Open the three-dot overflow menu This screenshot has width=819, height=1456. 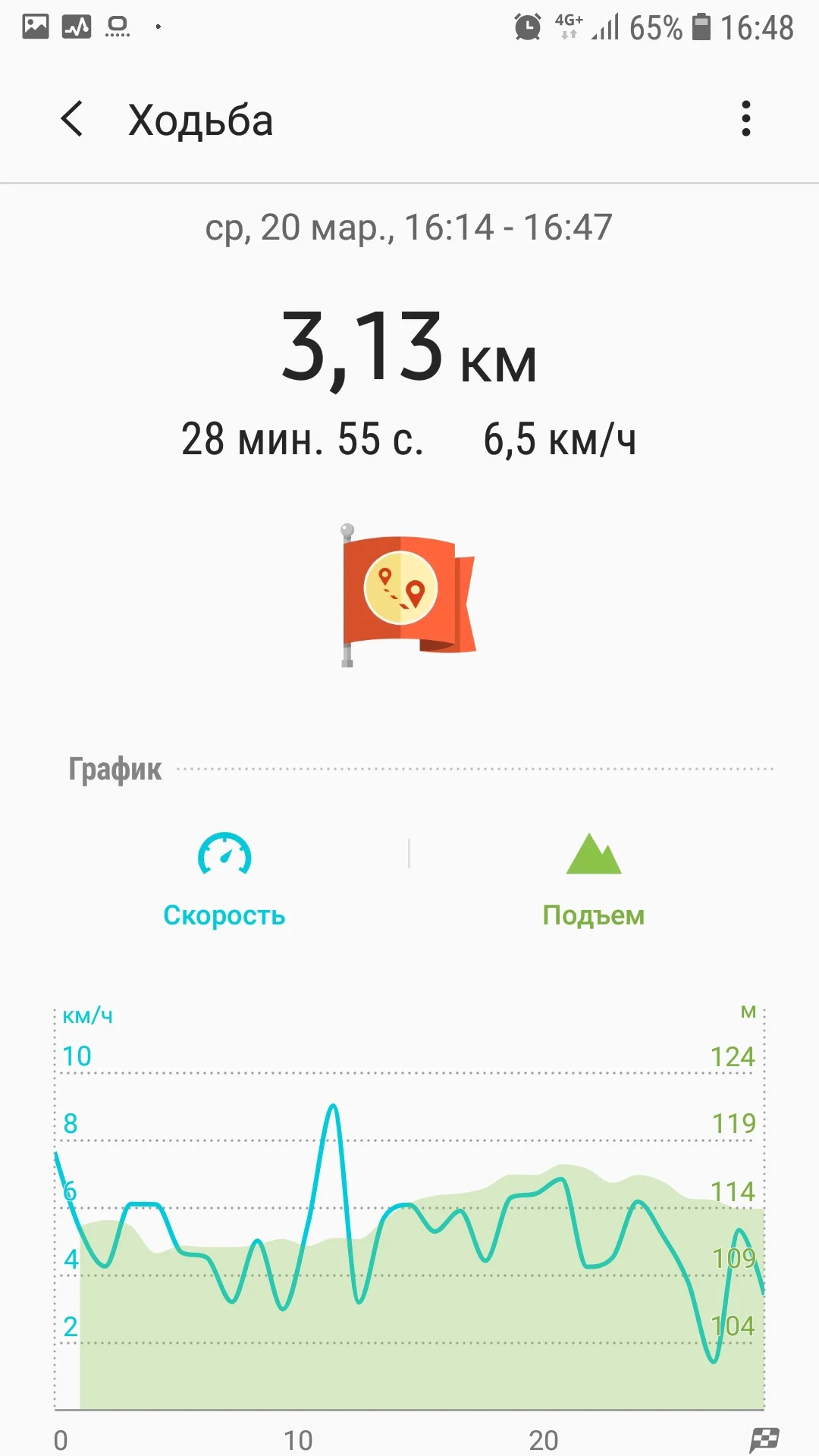pyautogui.click(x=746, y=119)
